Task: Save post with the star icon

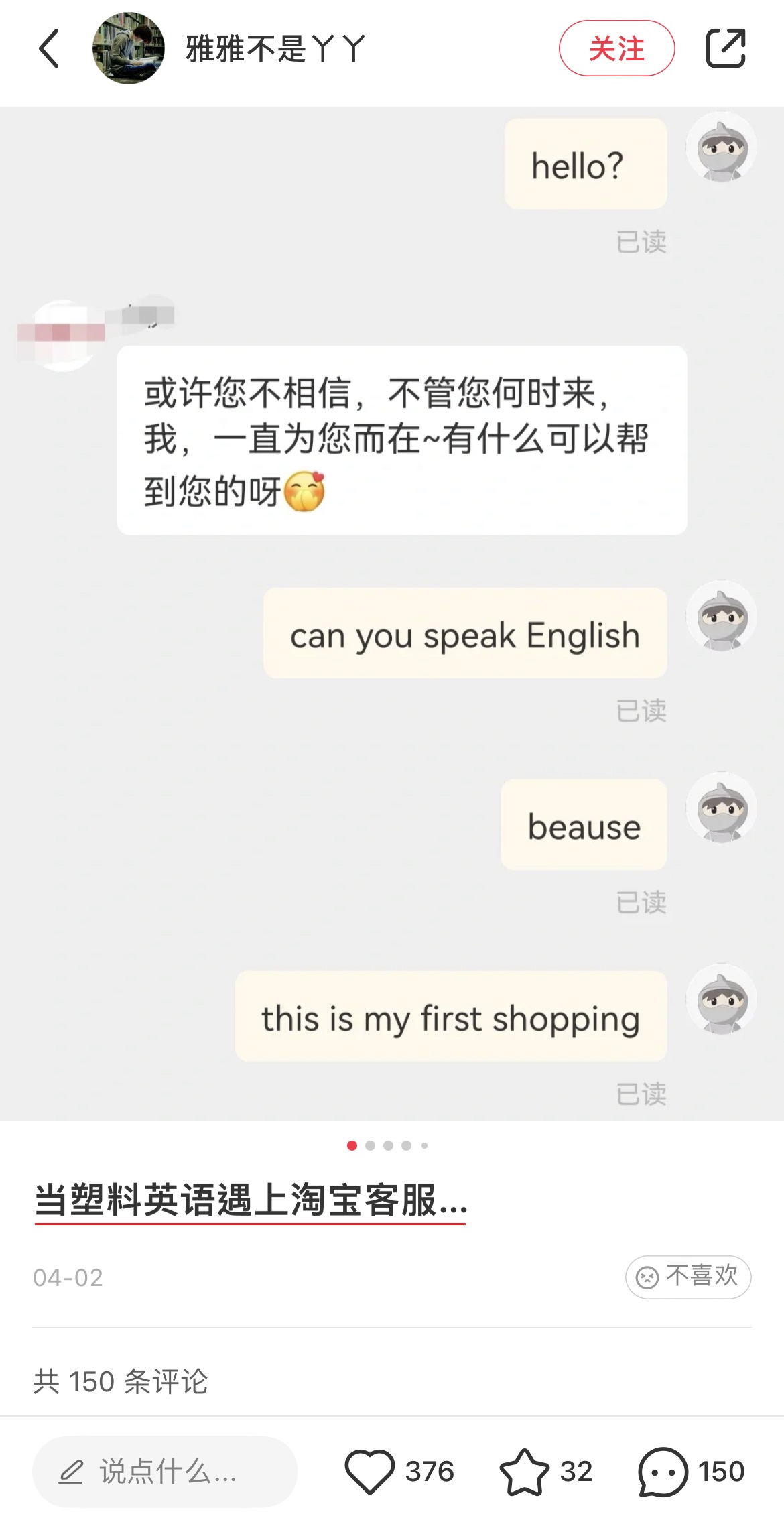Action: [x=524, y=1472]
